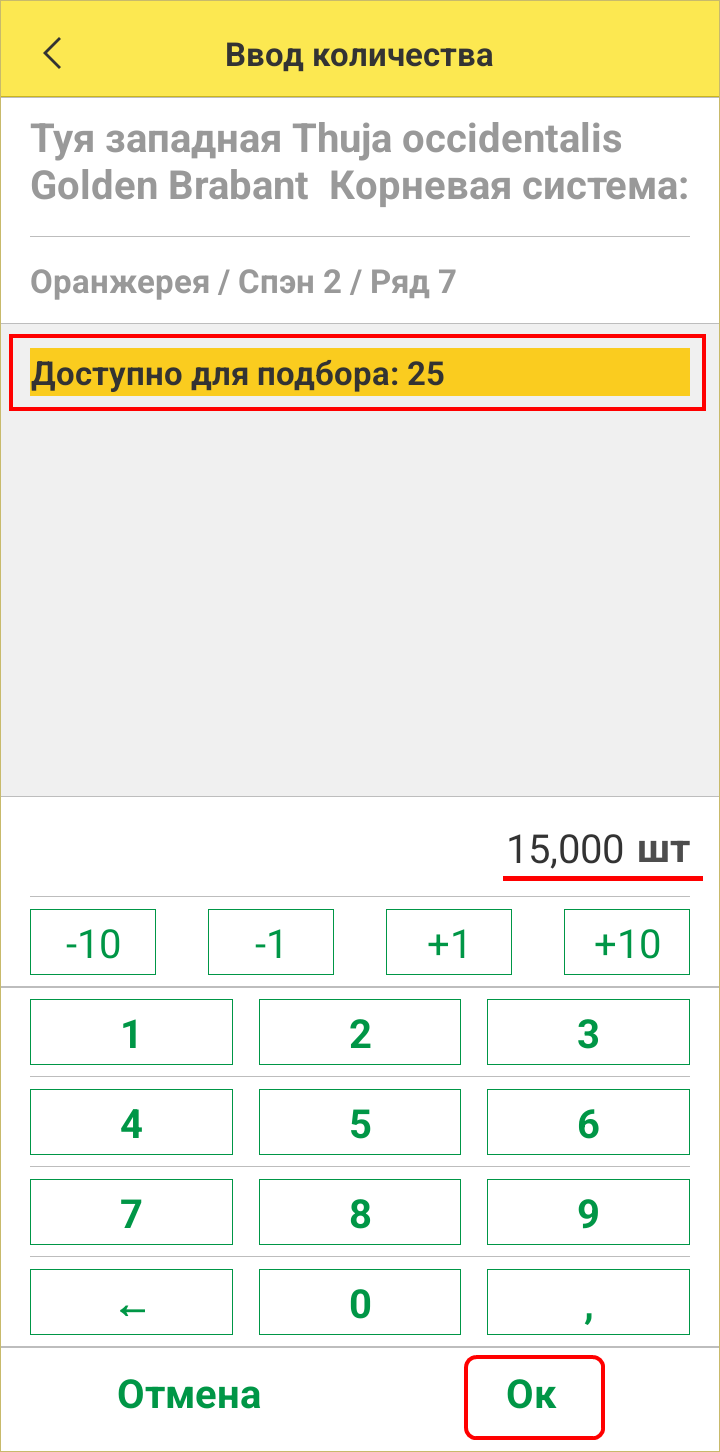The height and width of the screenshot is (1452, 720).
Task: Enter digit 6 on keypad
Action: (x=588, y=1122)
